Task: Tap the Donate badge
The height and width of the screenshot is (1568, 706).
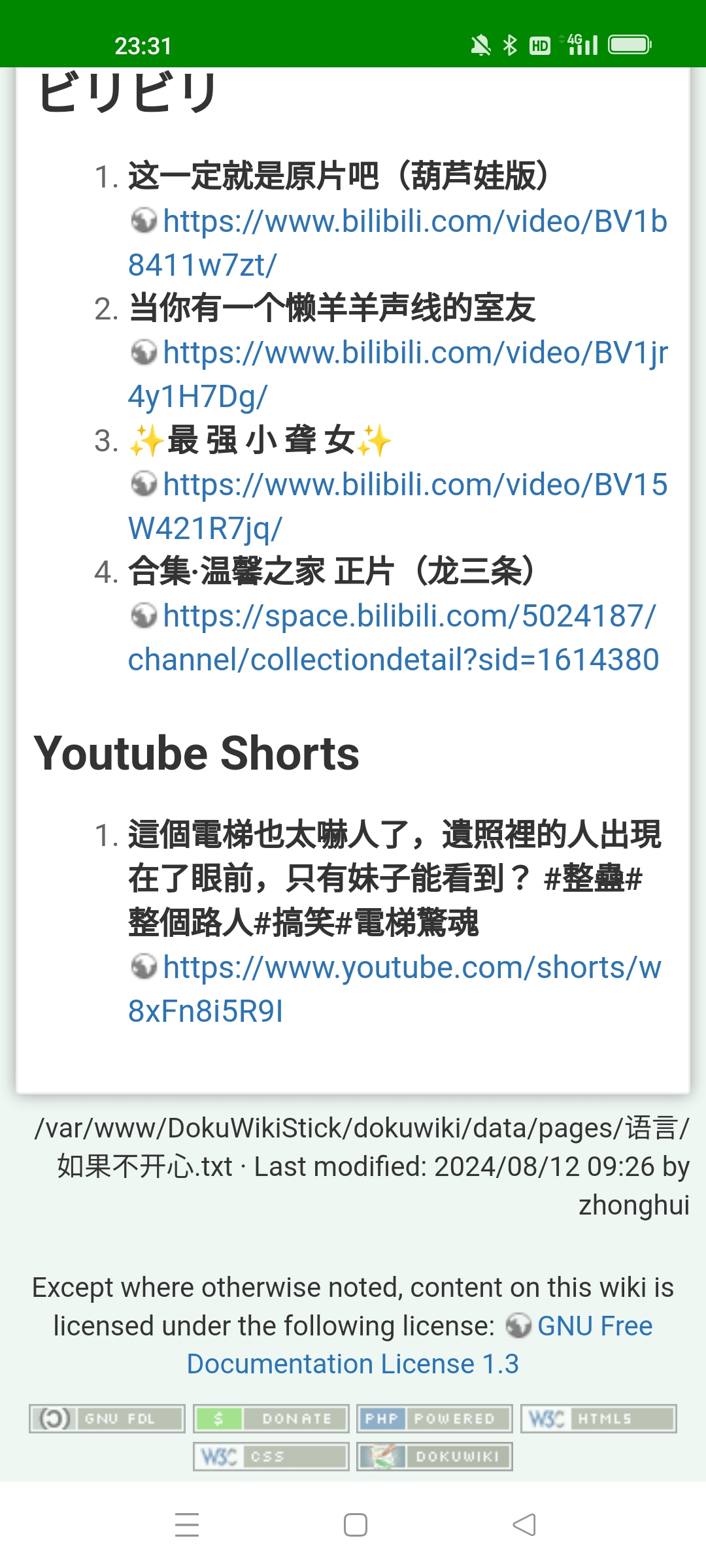Action: pos(271,1419)
